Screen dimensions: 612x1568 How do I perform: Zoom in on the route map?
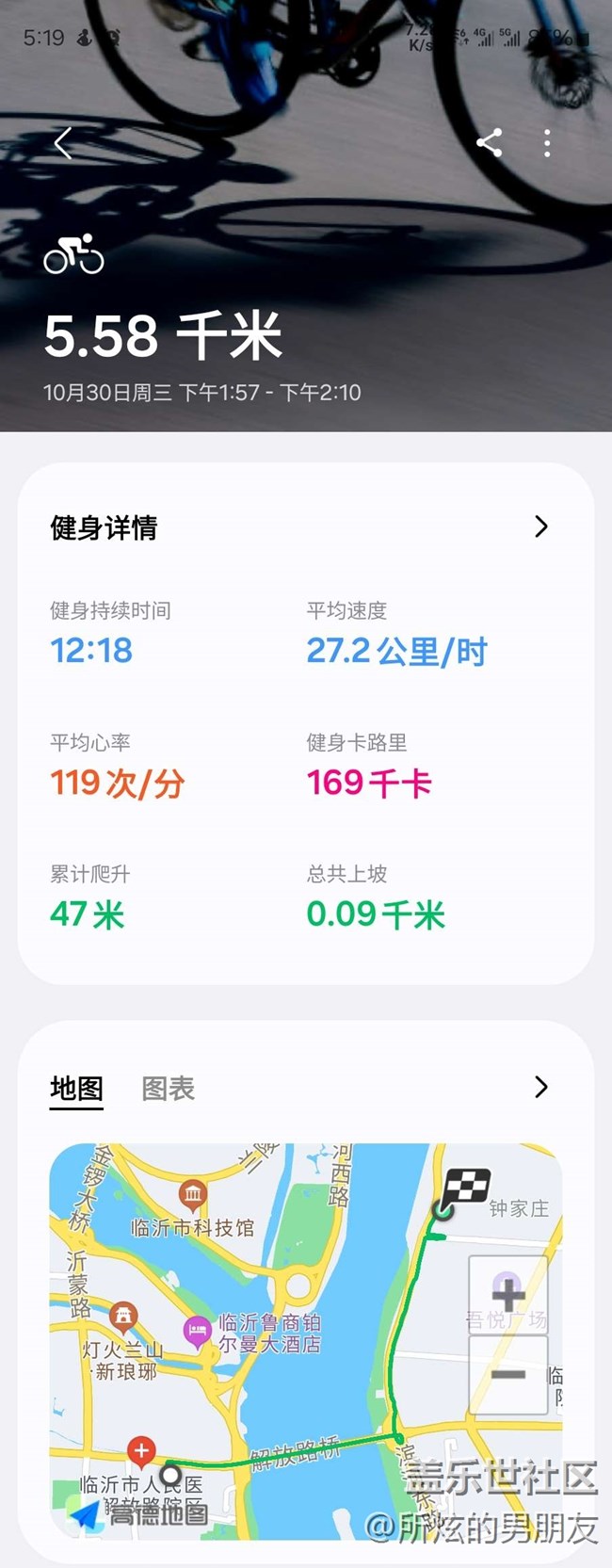coord(508,1295)
